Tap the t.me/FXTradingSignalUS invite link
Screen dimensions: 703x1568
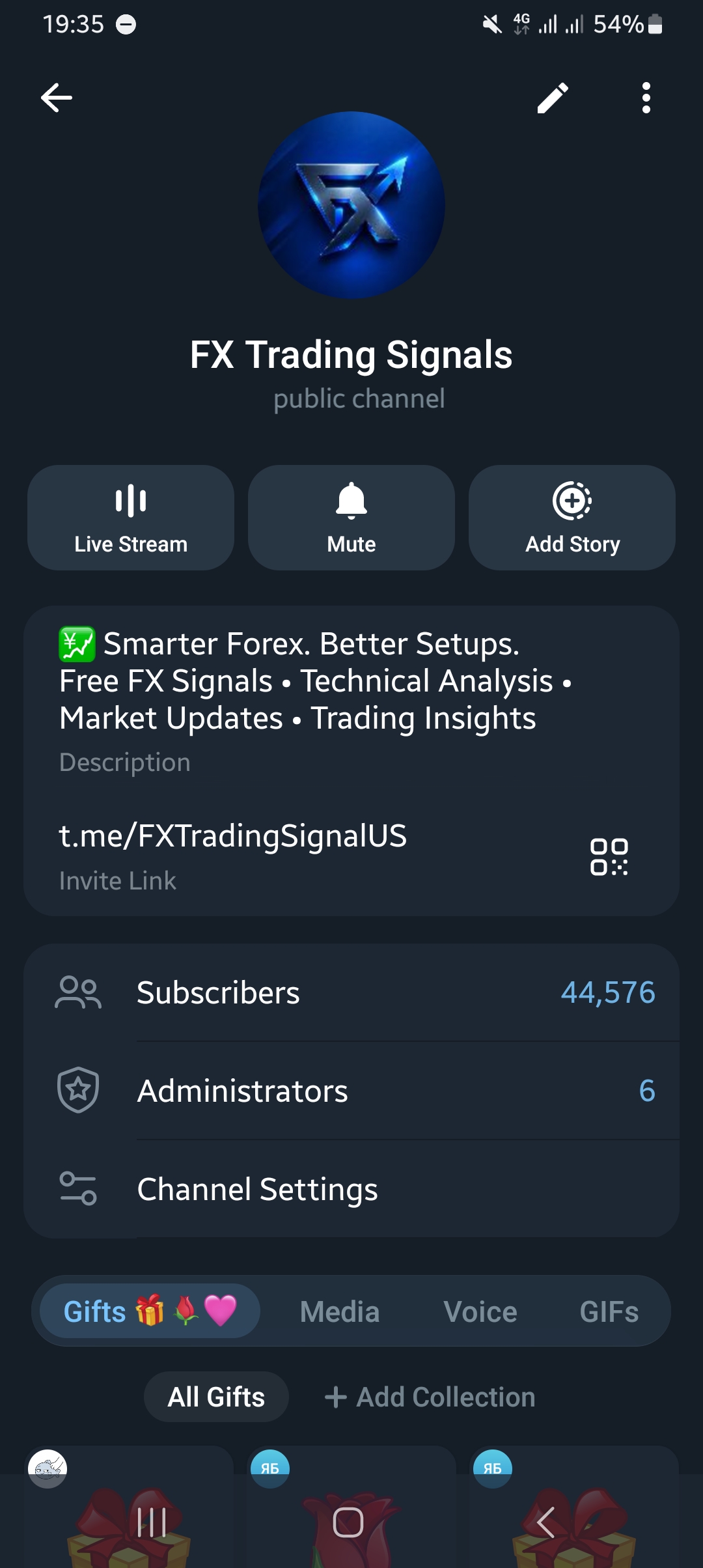click(x=233, y=836)
